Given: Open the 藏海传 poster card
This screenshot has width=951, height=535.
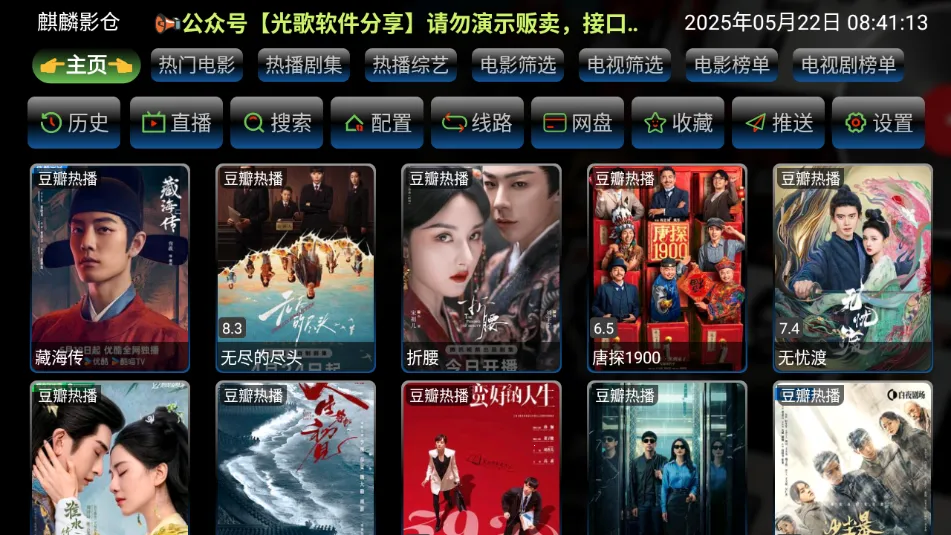Looking at the screenshot, I should [110, 268].
